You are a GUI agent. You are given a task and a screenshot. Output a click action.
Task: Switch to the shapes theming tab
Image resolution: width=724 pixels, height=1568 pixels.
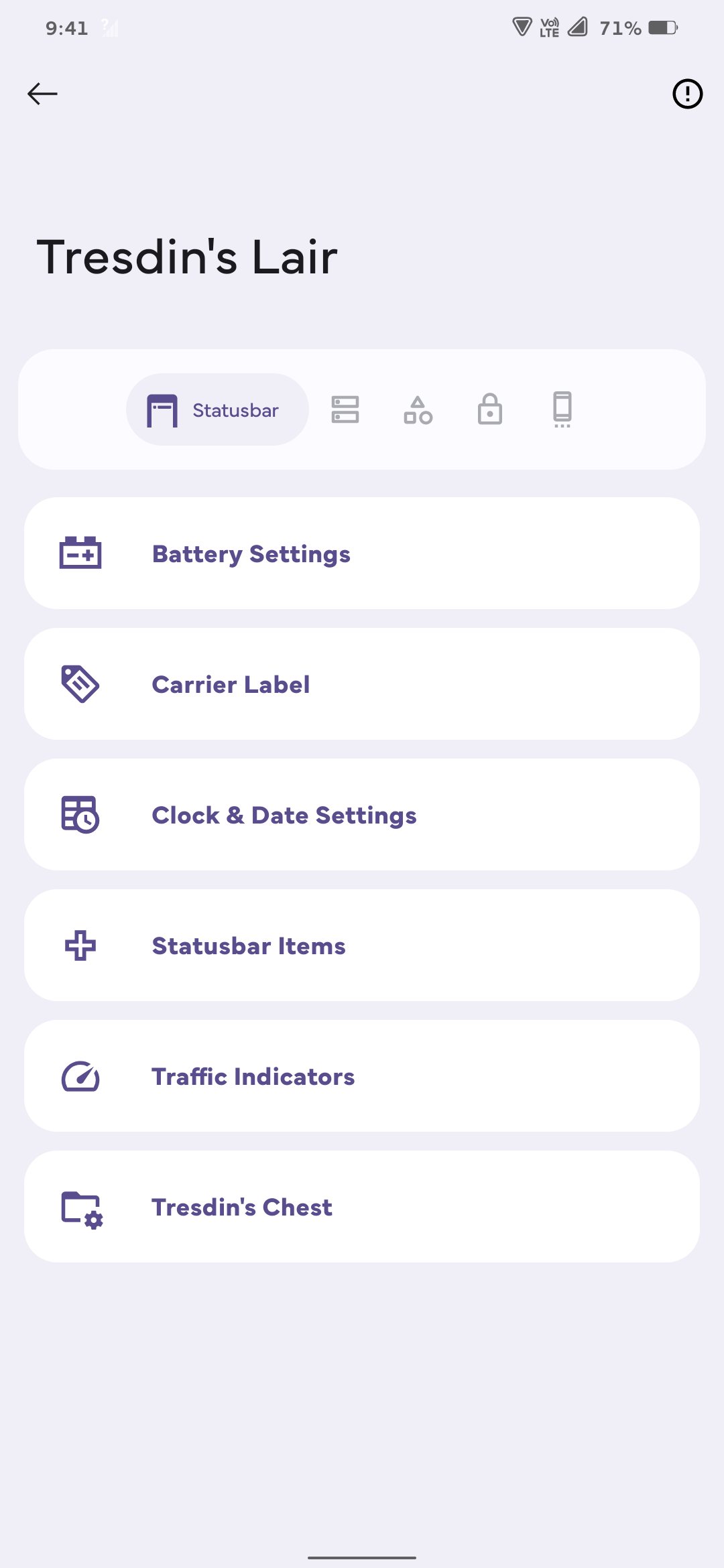pyautogui.click(x=418, y=409)
